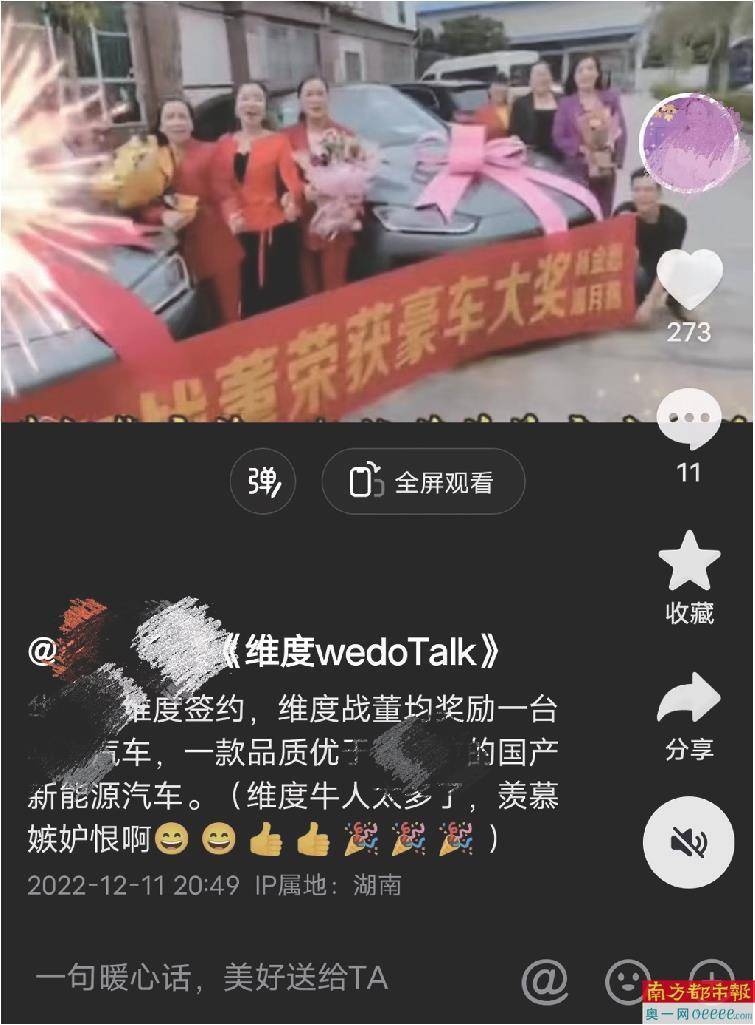Save video with the 收藏 star
The height and width of the screenshot is (1025, 755).
(689, 562)
